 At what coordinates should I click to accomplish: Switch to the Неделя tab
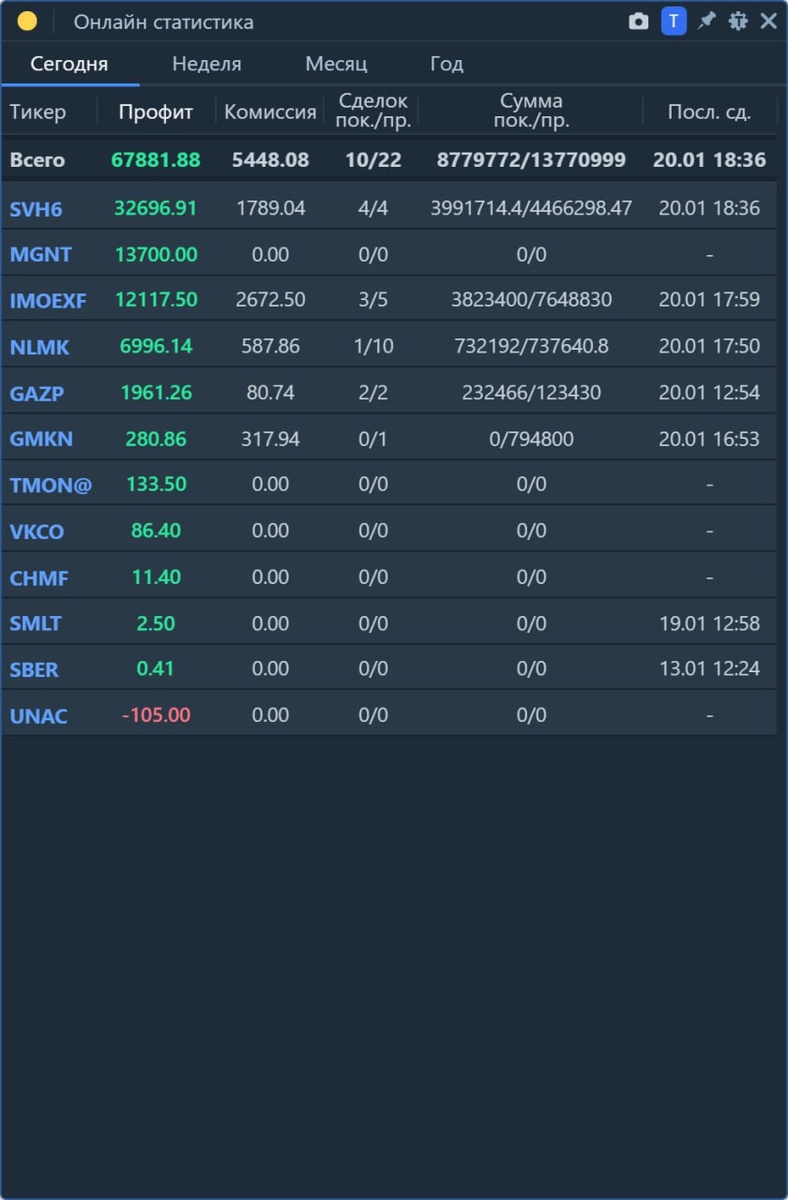[x=207, y=64]
